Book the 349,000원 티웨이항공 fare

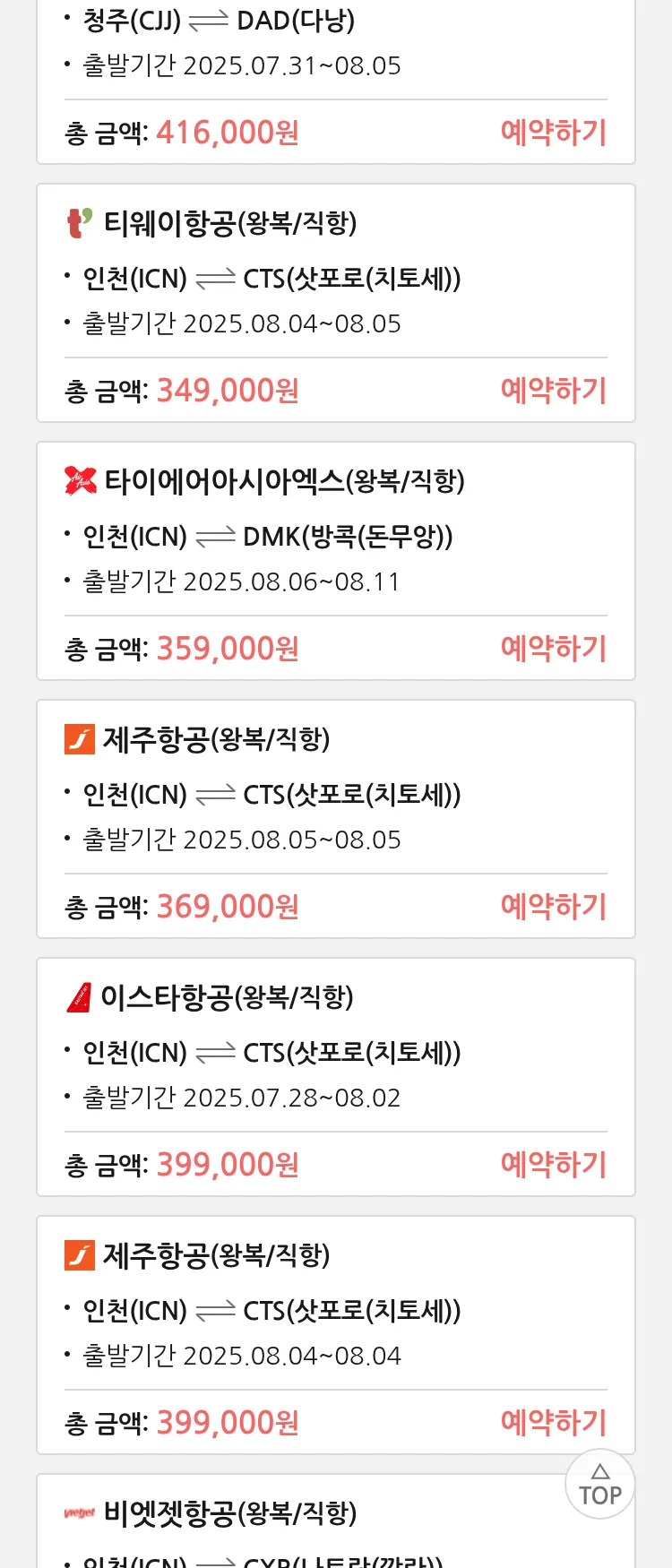coord(553,391)
